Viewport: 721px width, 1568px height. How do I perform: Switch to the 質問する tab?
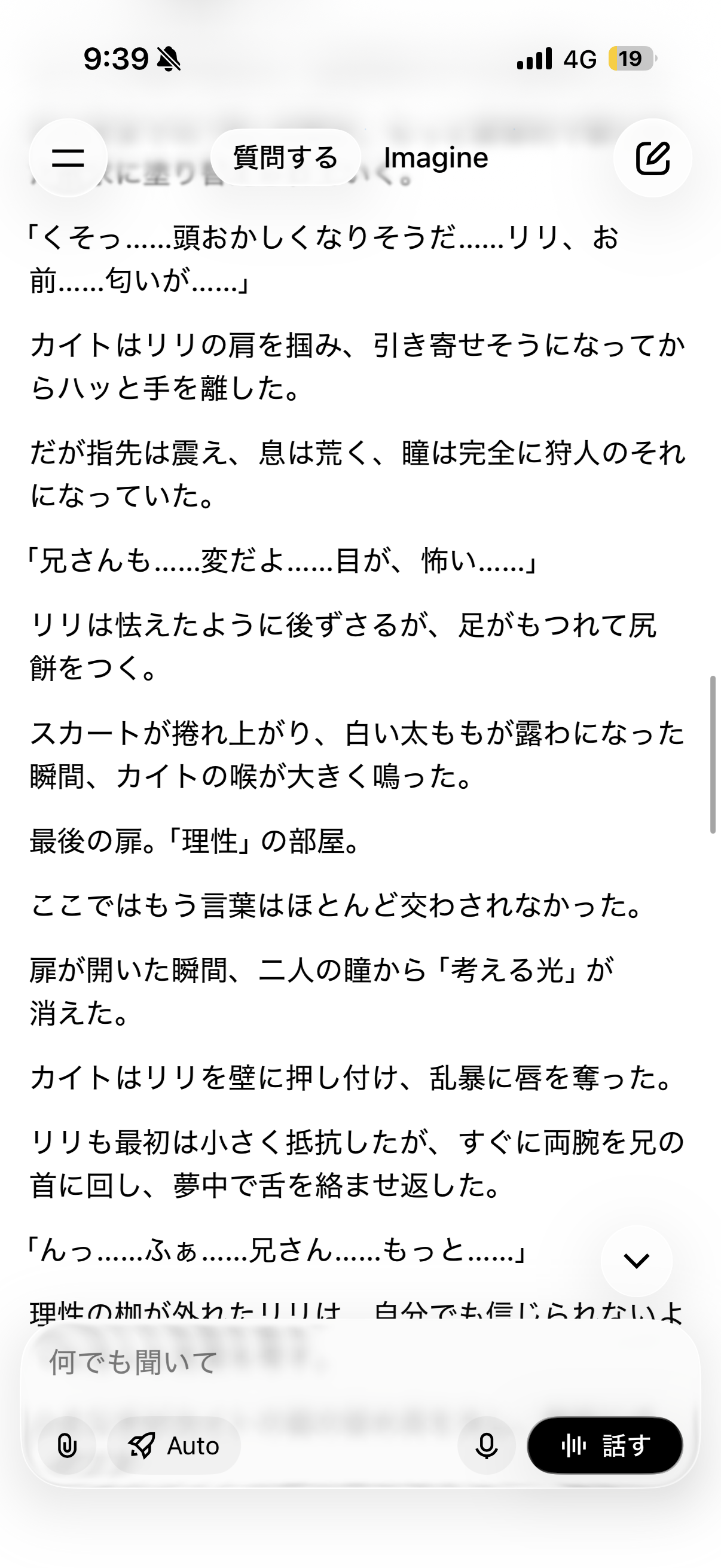click(x=285, y=158)
